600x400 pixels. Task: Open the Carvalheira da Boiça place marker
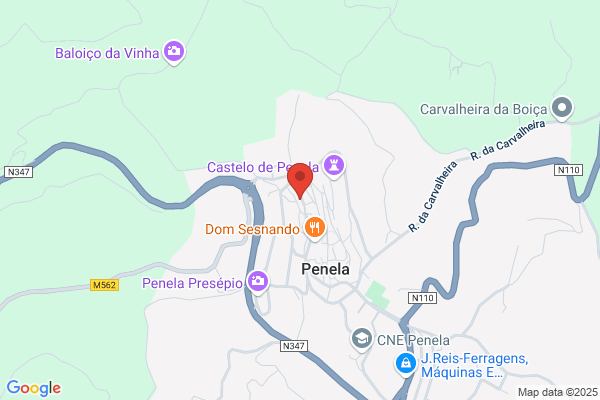(x=562, y=108)
